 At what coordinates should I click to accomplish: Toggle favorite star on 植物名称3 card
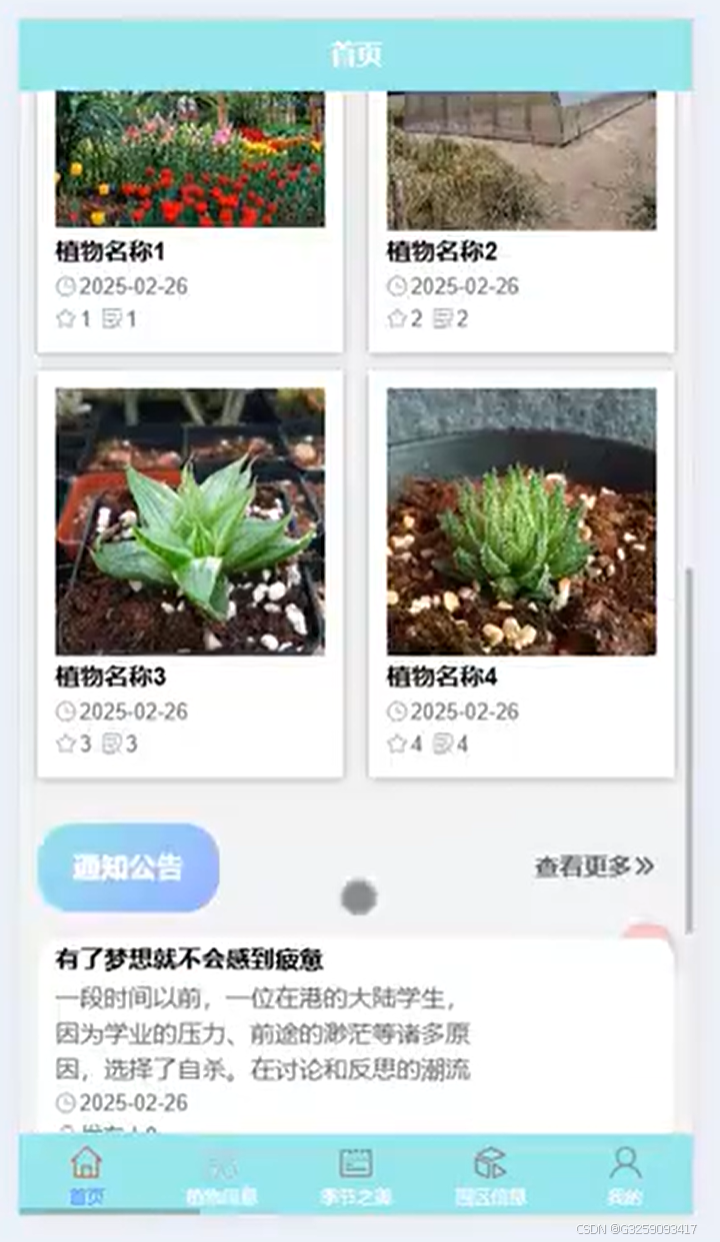(63, 744)
